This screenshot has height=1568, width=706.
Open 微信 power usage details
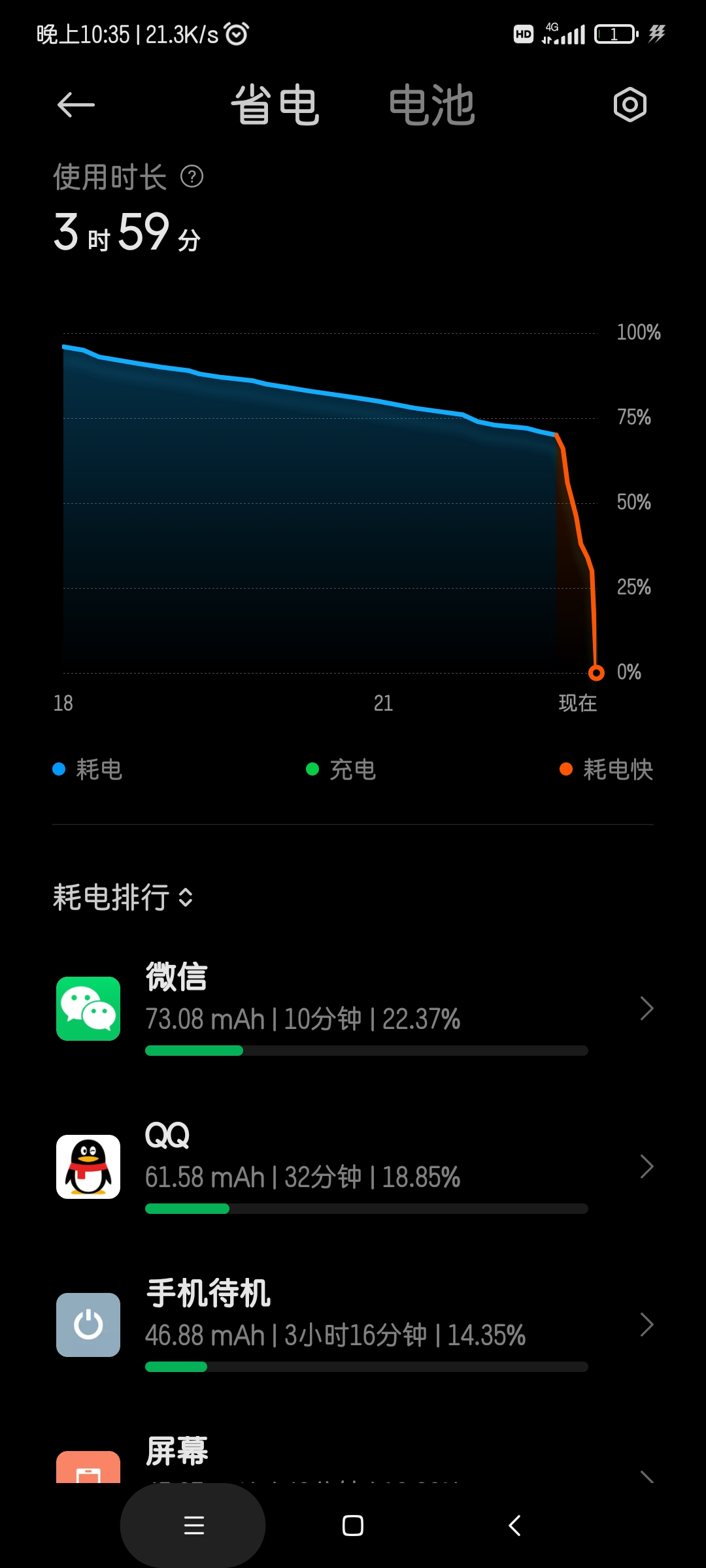click(x=353, y=1008)
